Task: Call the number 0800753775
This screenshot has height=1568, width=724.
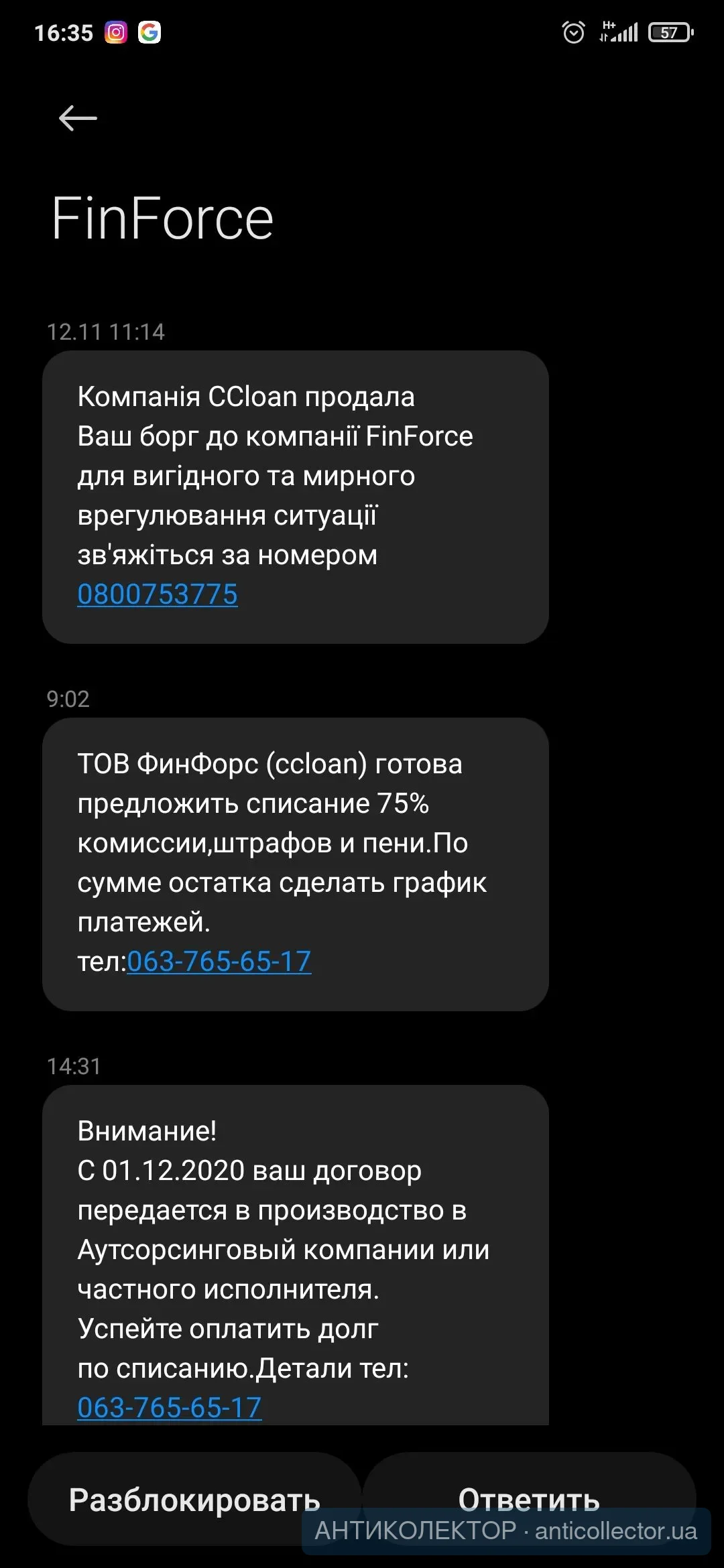Action: coord(158,594)
